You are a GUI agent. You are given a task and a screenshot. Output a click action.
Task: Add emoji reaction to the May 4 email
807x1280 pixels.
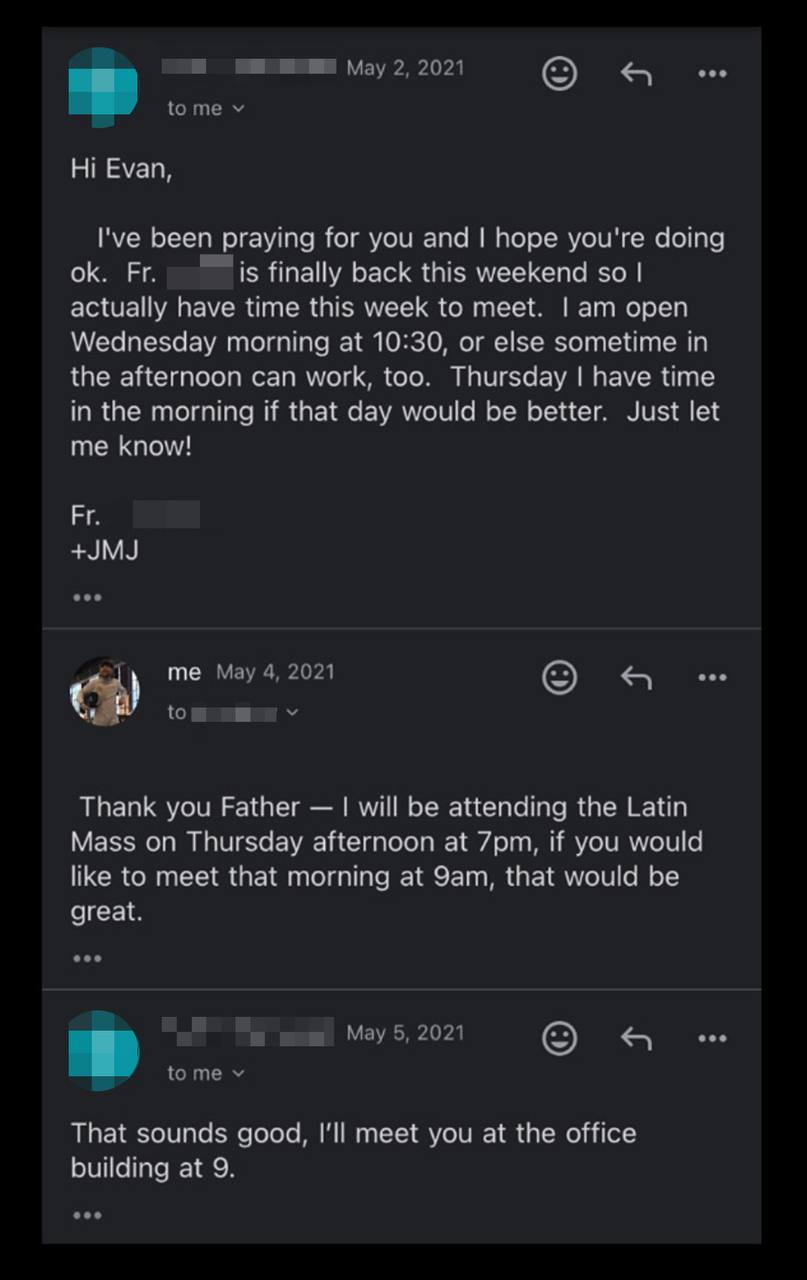[559, 678]
